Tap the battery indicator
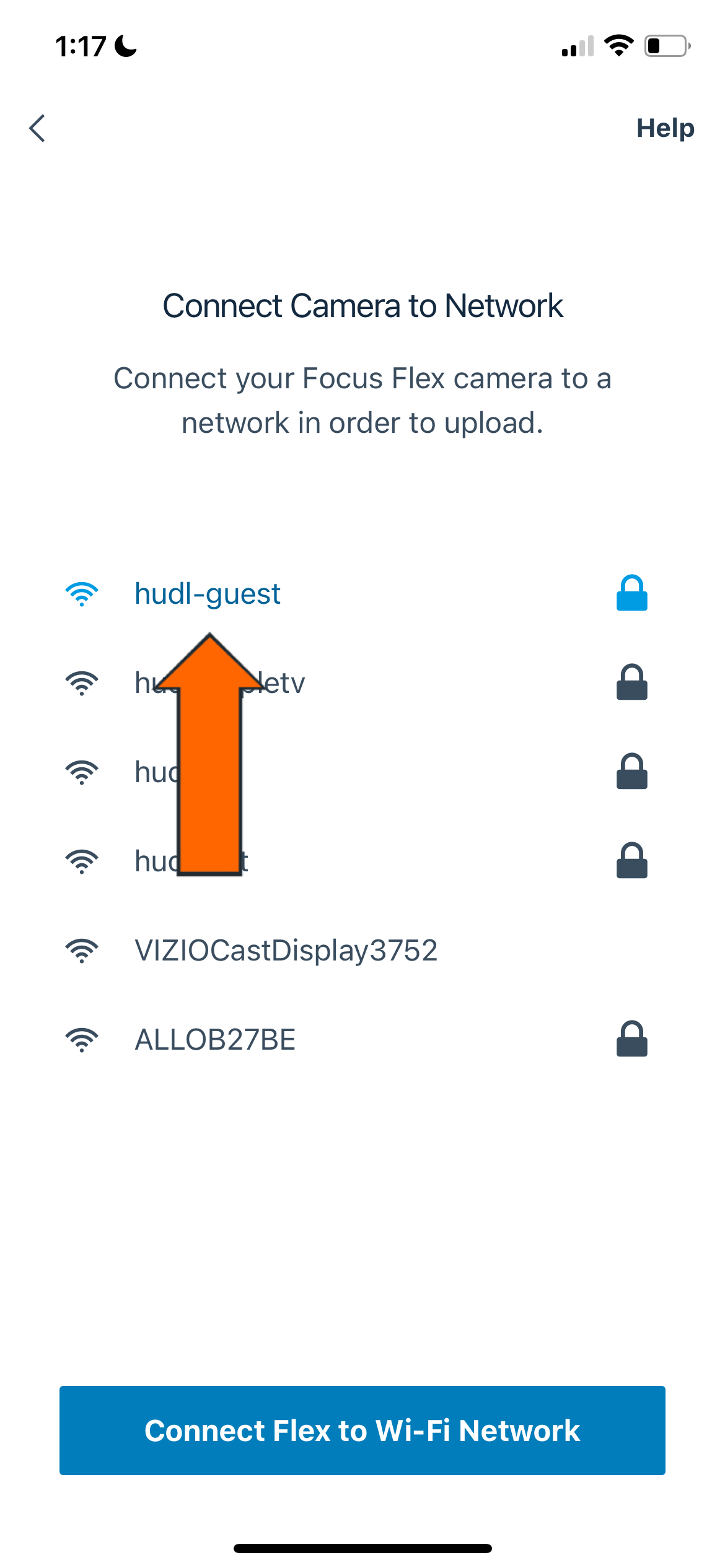Screen dimensions: 725x1568 [x=666, y=45]
